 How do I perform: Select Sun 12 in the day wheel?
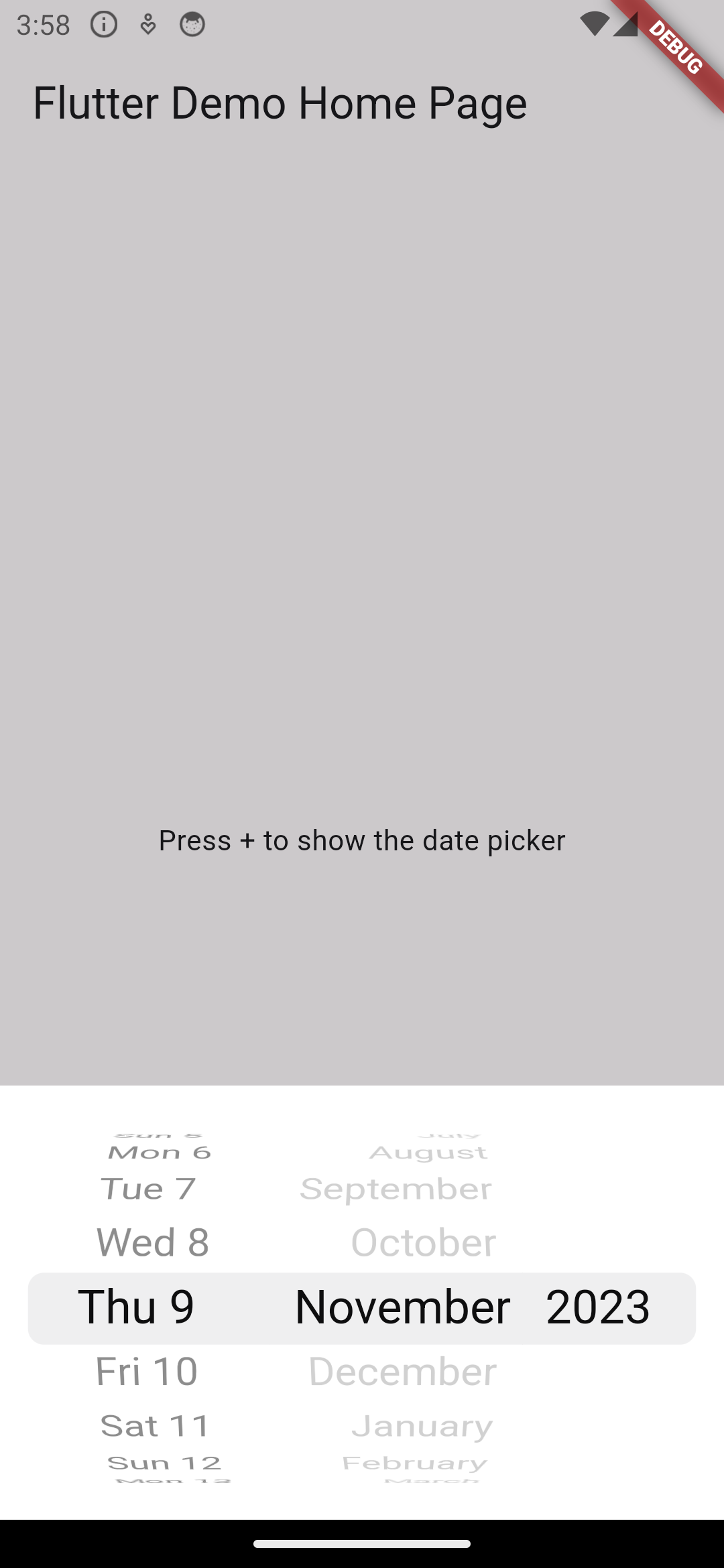click(166, 1463)
